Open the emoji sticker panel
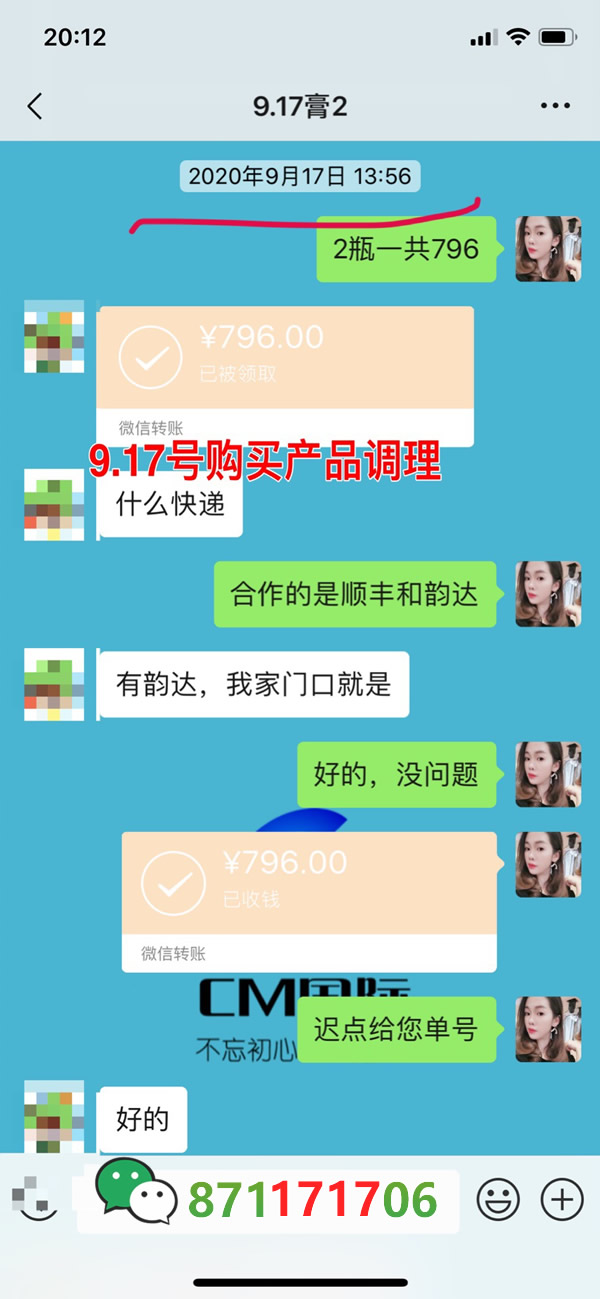The width and height of the screenshot is (600, 1299). [x=497, y=1198]
